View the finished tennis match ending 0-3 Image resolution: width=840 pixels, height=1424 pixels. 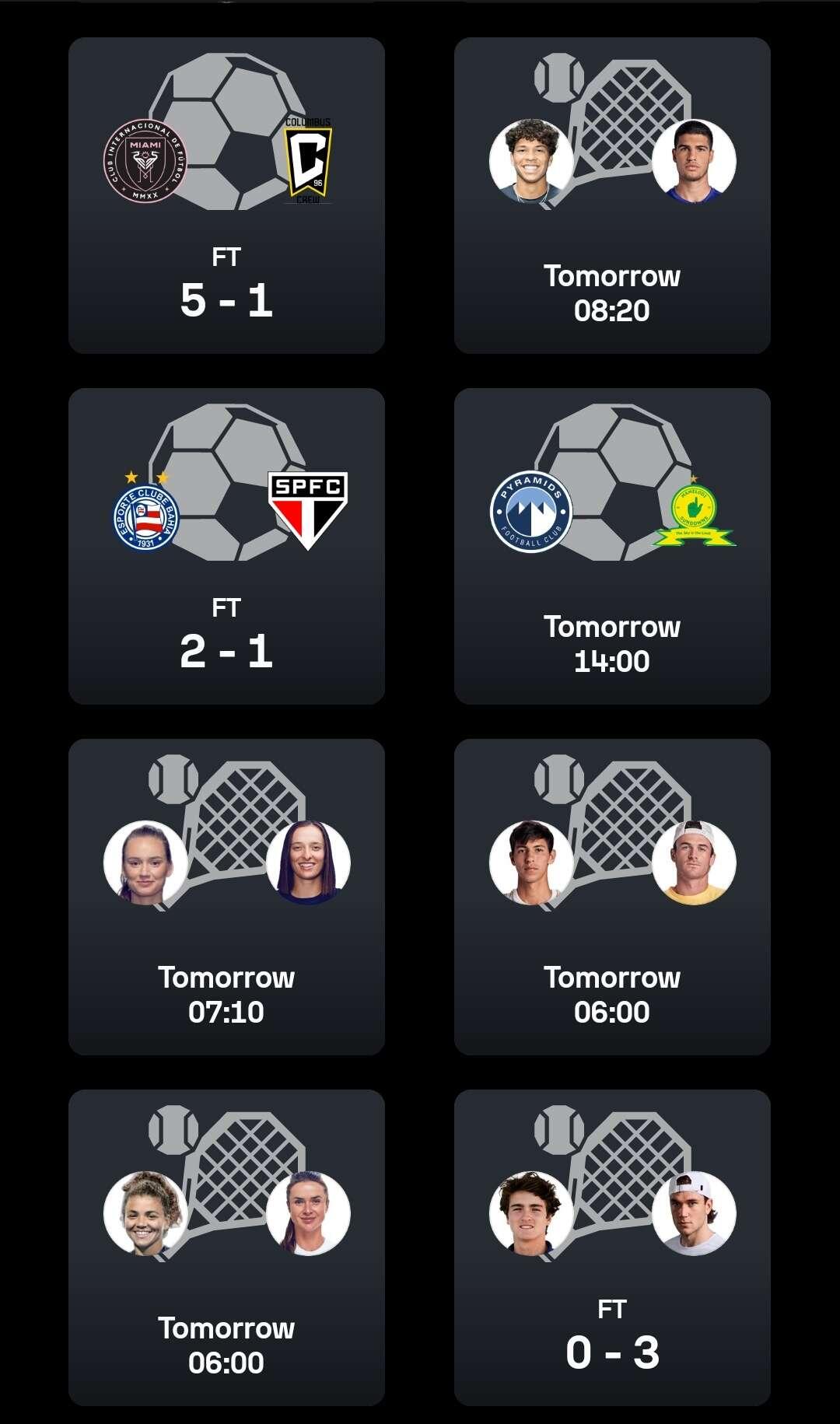click(612, 1248)
